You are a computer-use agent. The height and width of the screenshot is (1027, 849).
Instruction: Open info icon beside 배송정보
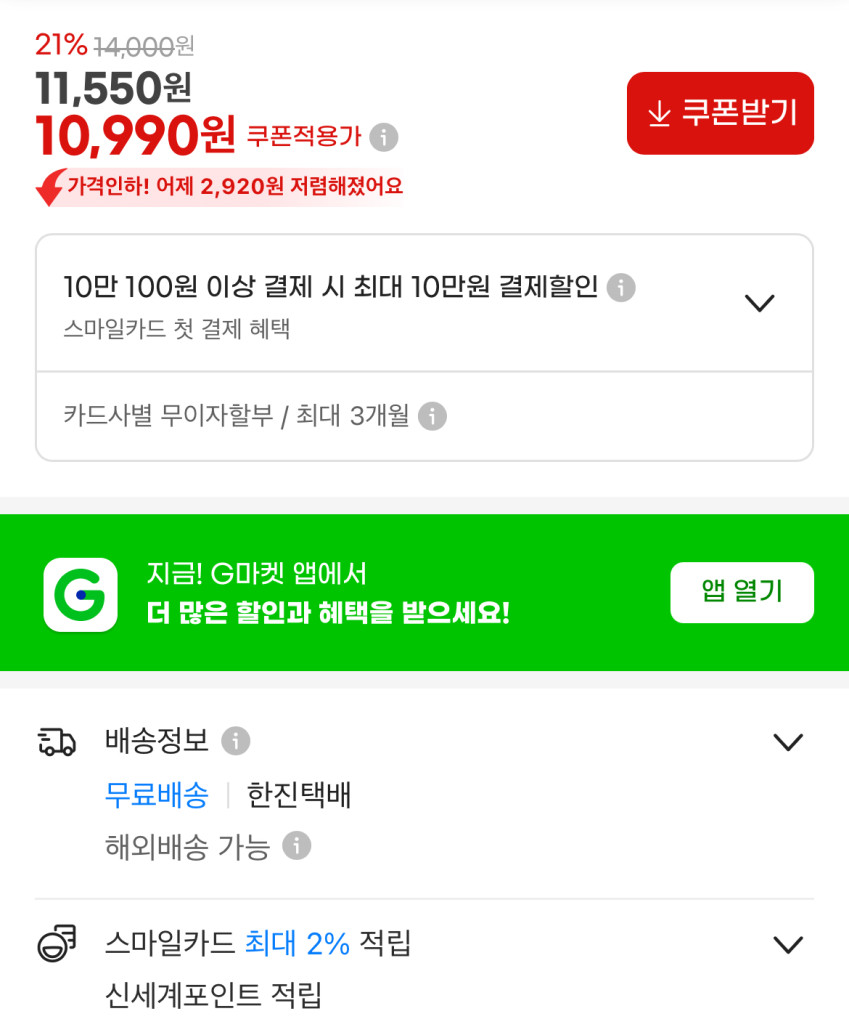click(235, 741)
